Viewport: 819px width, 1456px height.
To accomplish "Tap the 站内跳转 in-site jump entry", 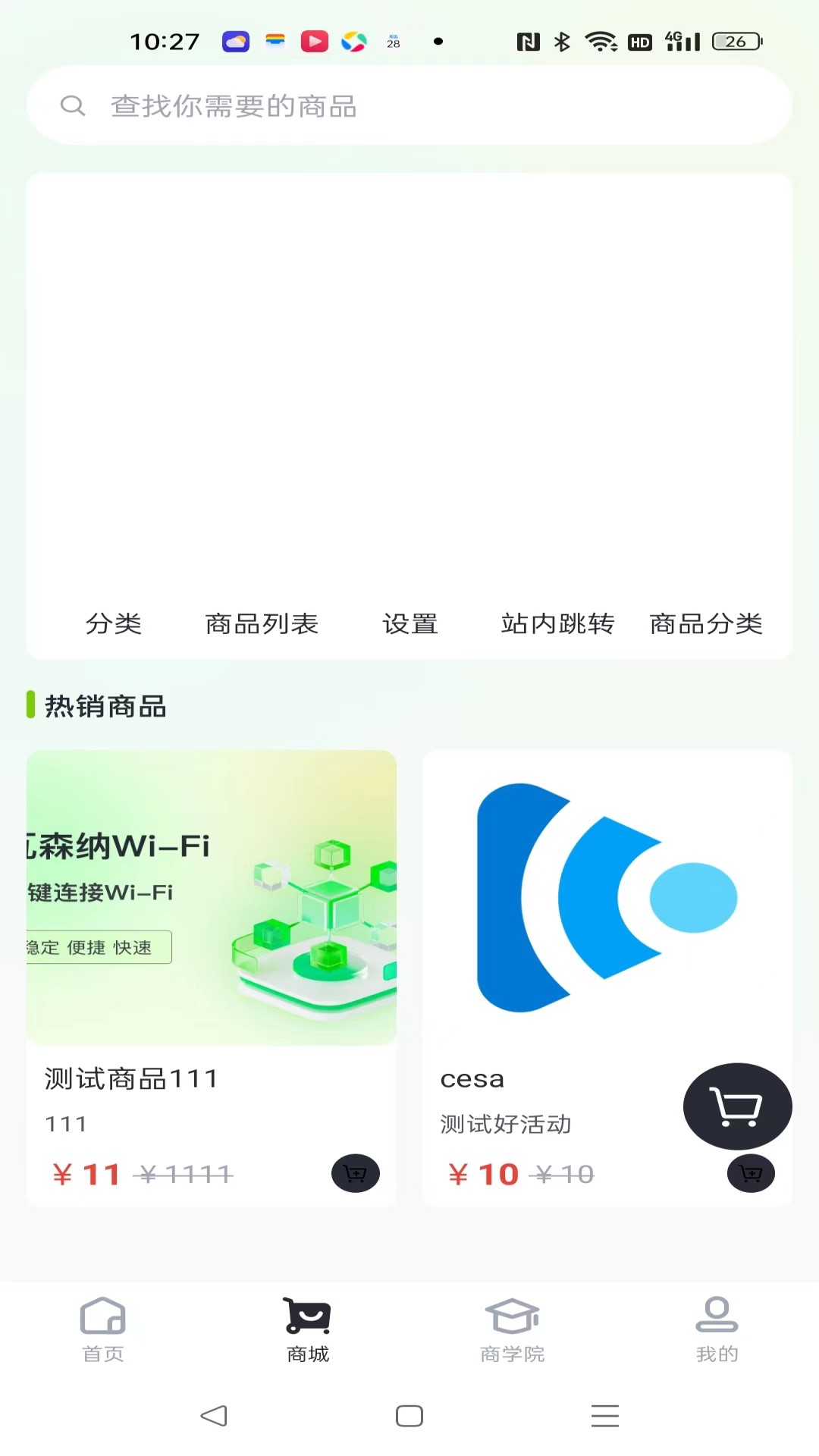I will pyautogui.click(x=559, y=624).
